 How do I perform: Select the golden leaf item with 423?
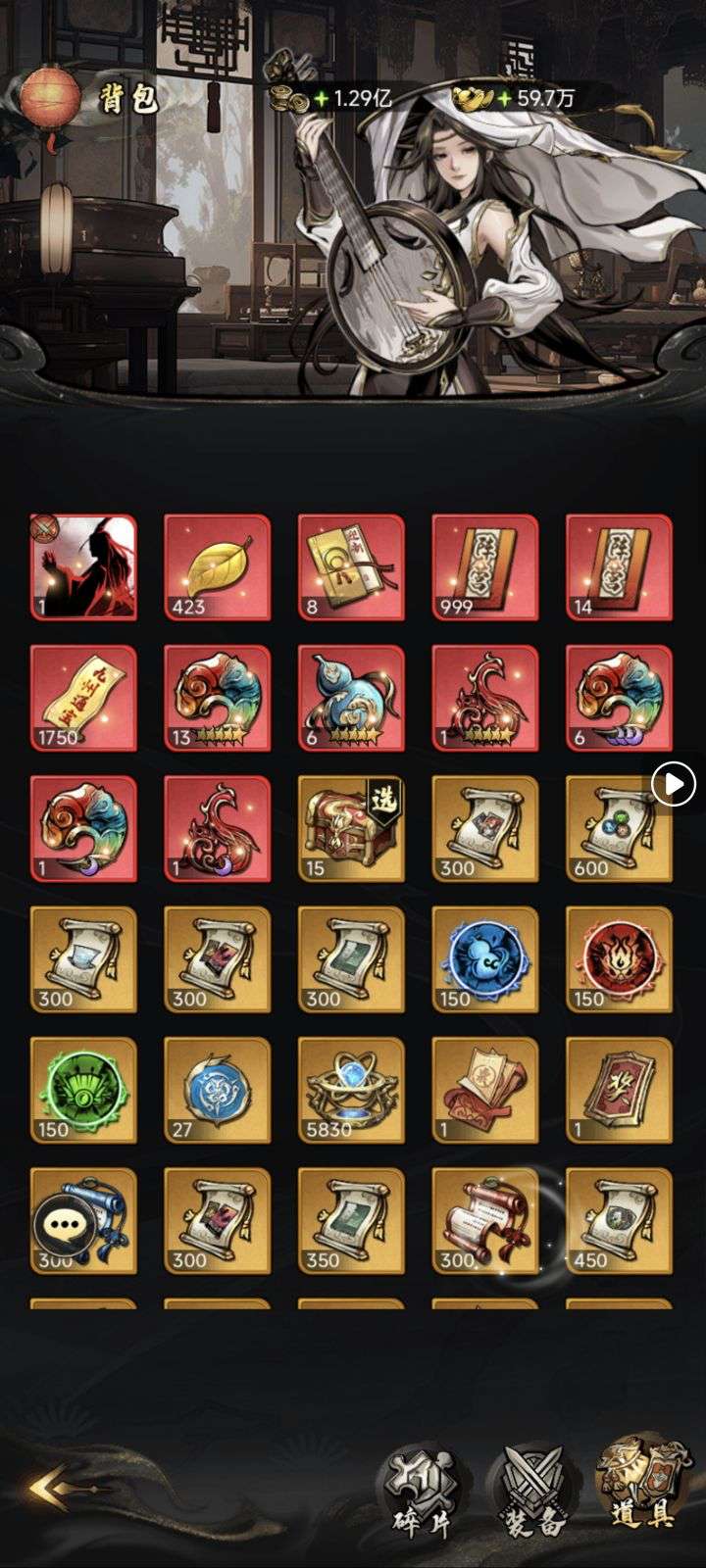tap(217, 567)
